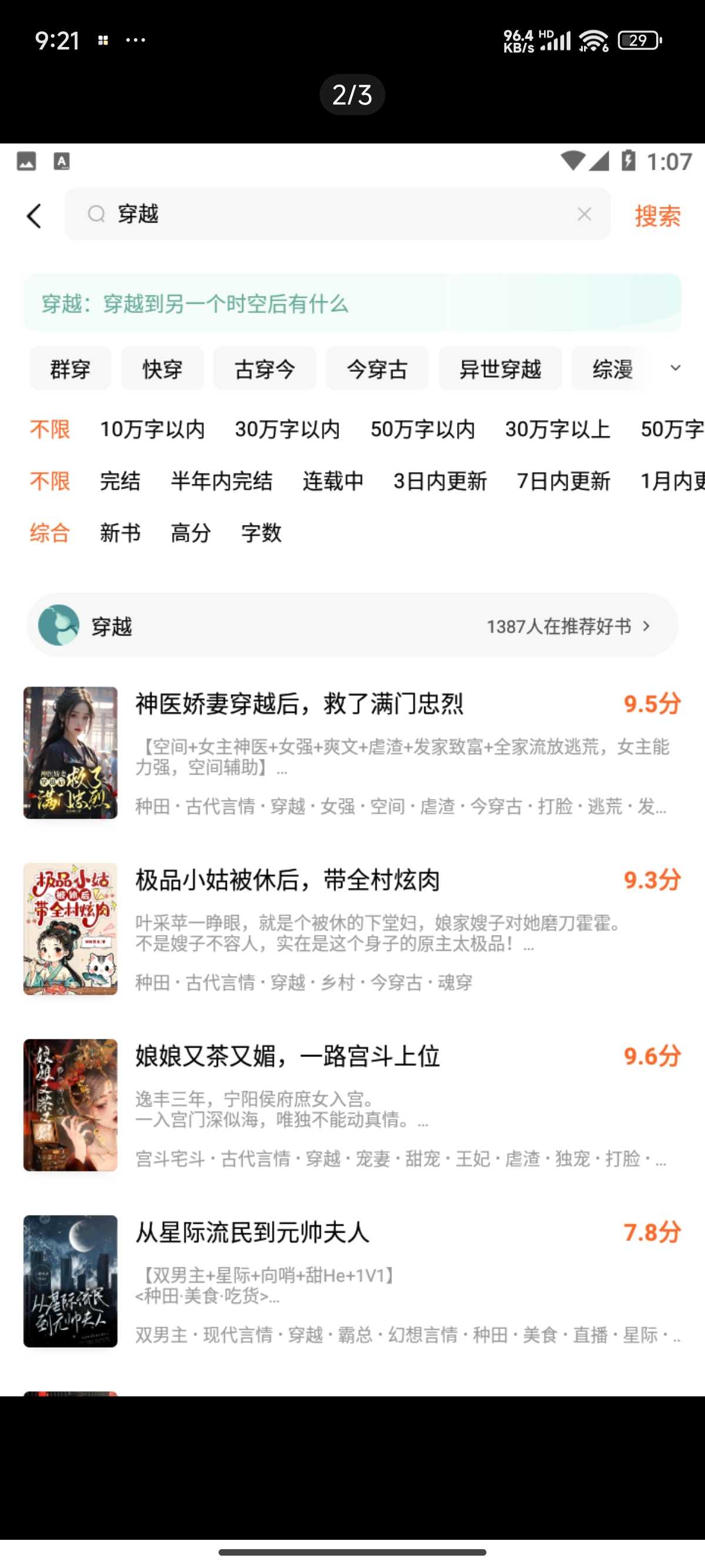Go back using the arrow beside search
The width and height of the screenshot is (705, 1568).
click(x=34, y=216)
